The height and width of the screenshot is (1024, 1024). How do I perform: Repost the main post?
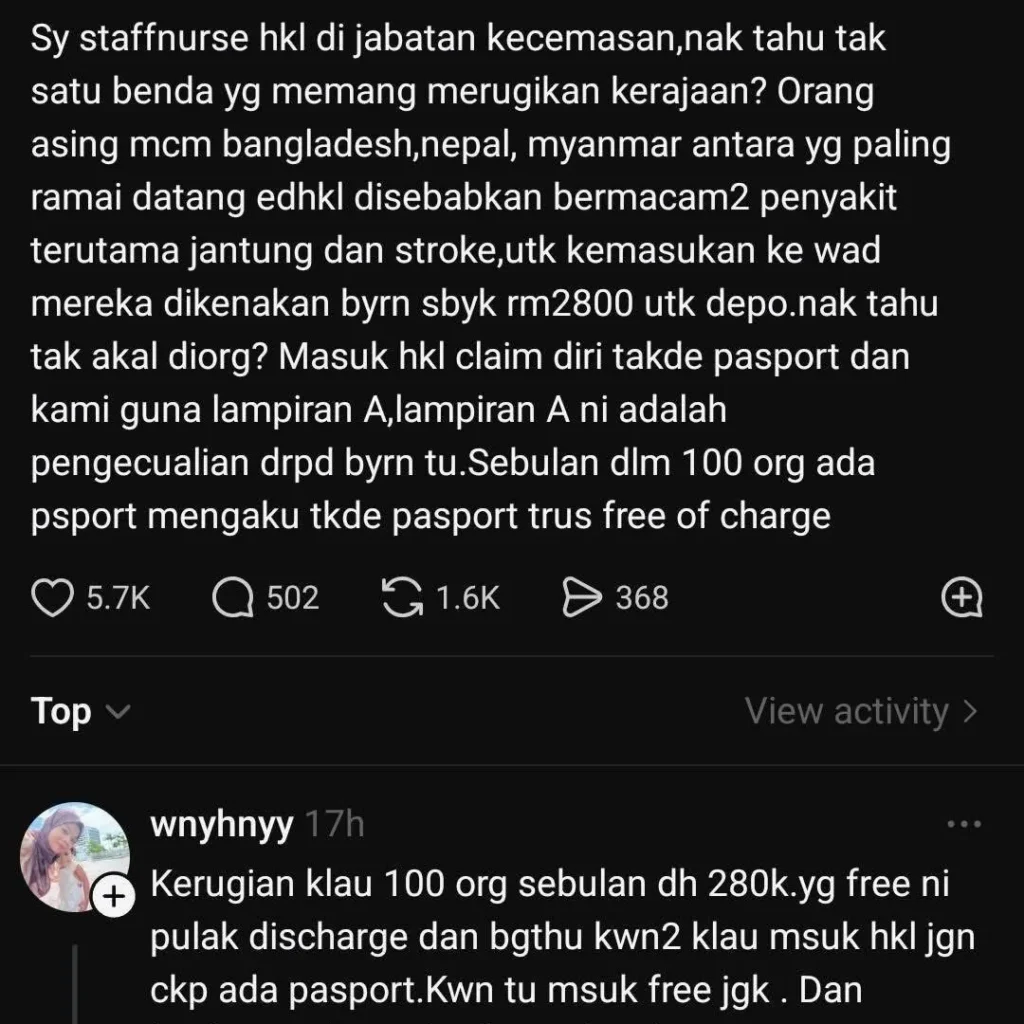pyautogui.click(x=403, y=598)
